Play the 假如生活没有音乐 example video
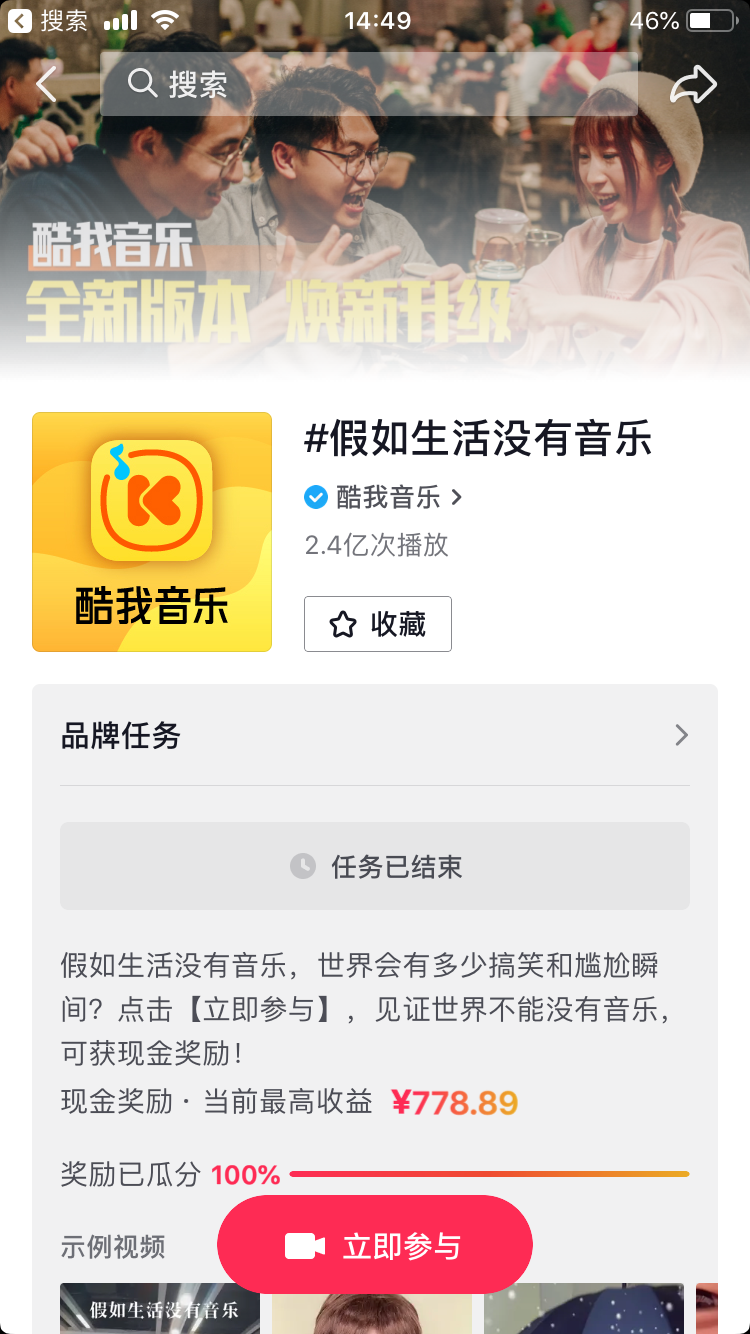 coord(160,1308)
